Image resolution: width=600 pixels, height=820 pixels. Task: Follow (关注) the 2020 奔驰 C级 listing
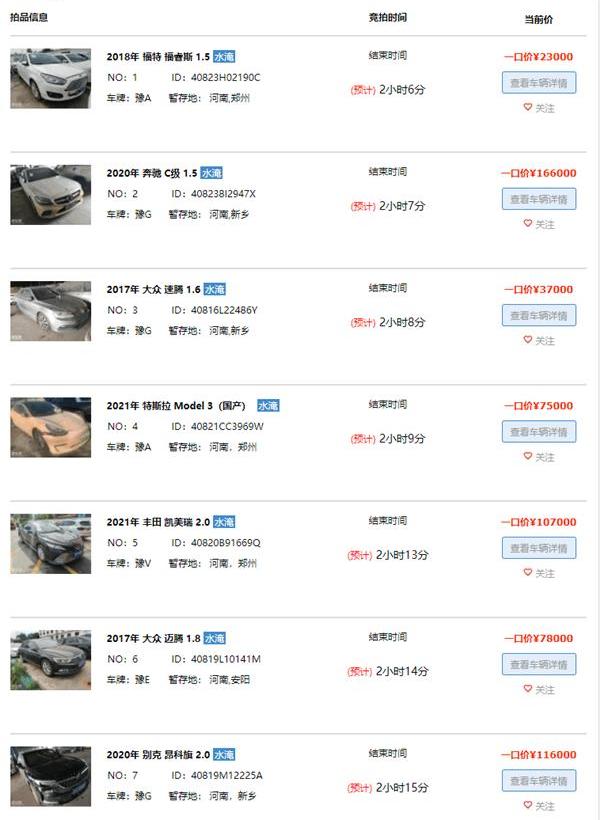tap(539, 224)
